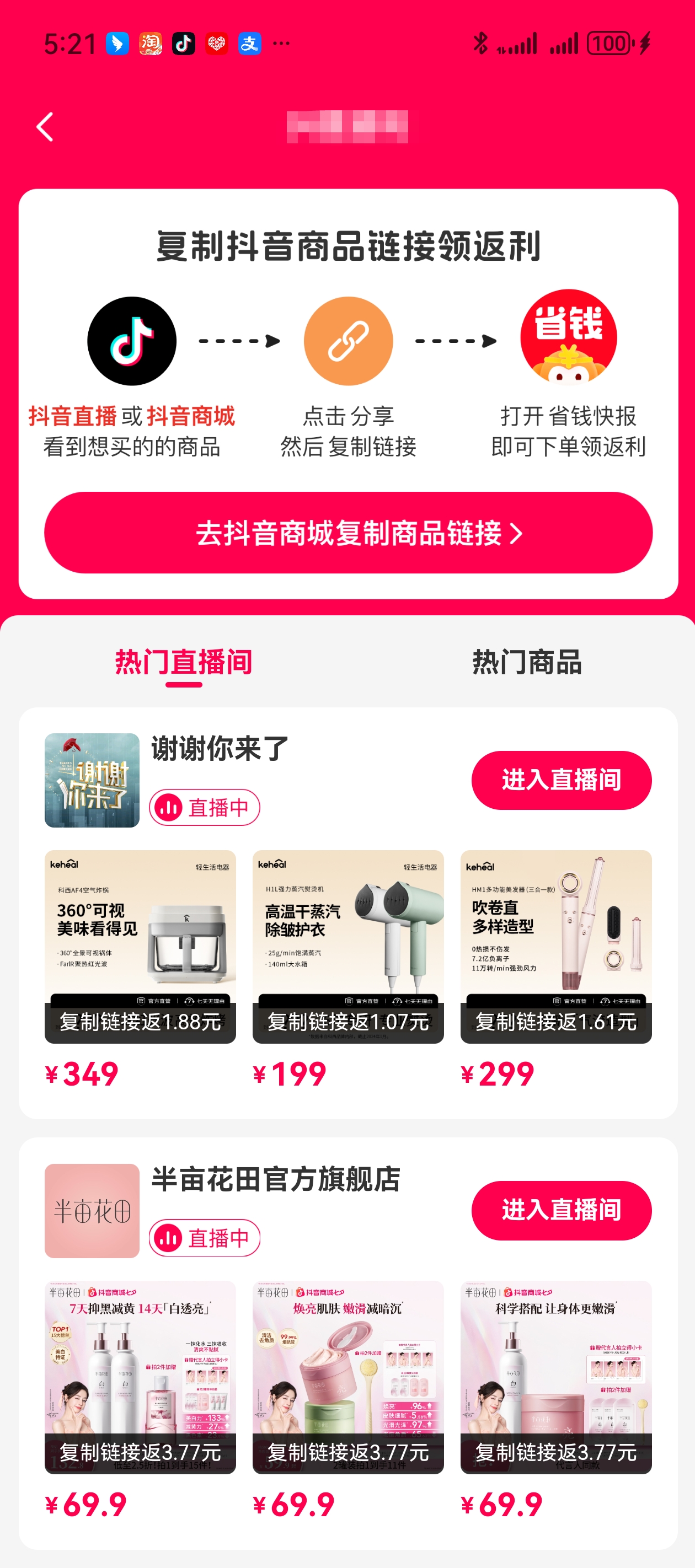695x1568 pixels.
Task: Enter 半亩花田官方旗舰店 live room
Action: (x=561, y=1210)
